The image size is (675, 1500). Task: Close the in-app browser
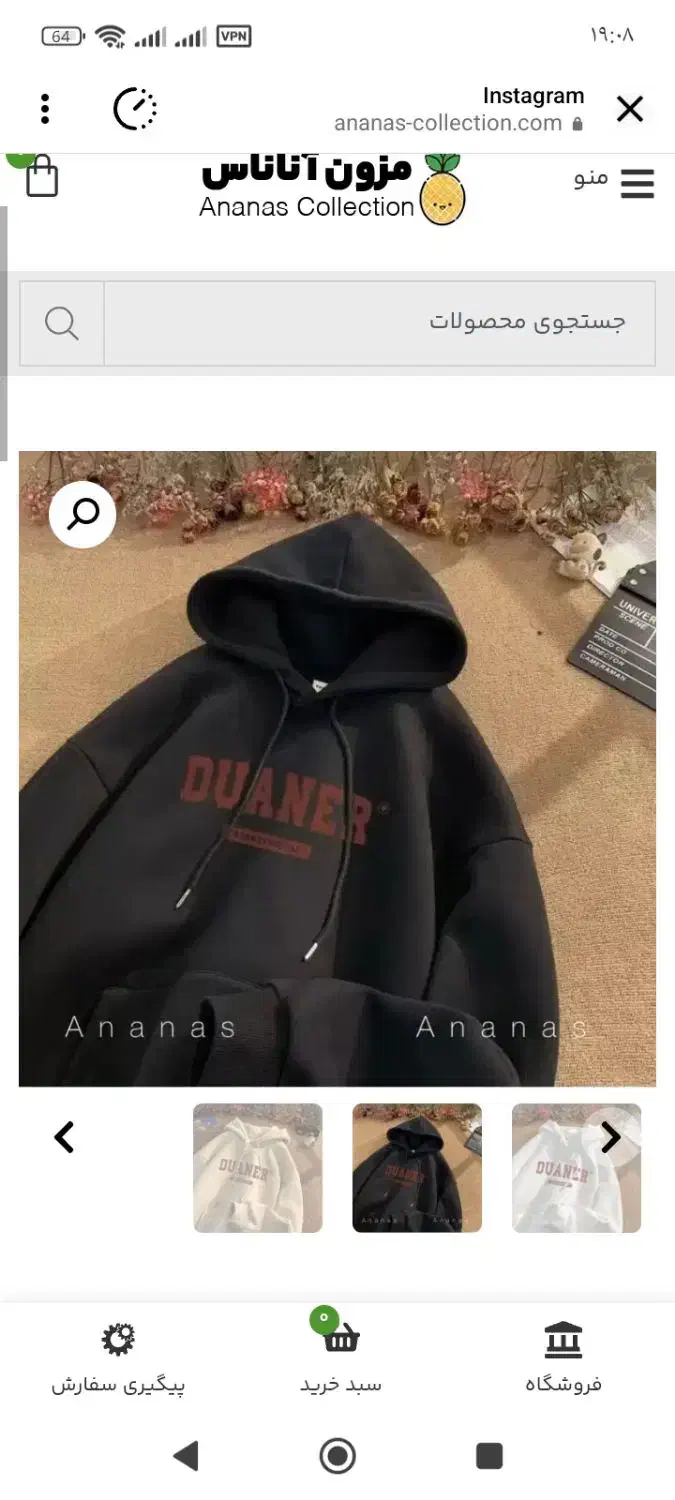[629, 109]
